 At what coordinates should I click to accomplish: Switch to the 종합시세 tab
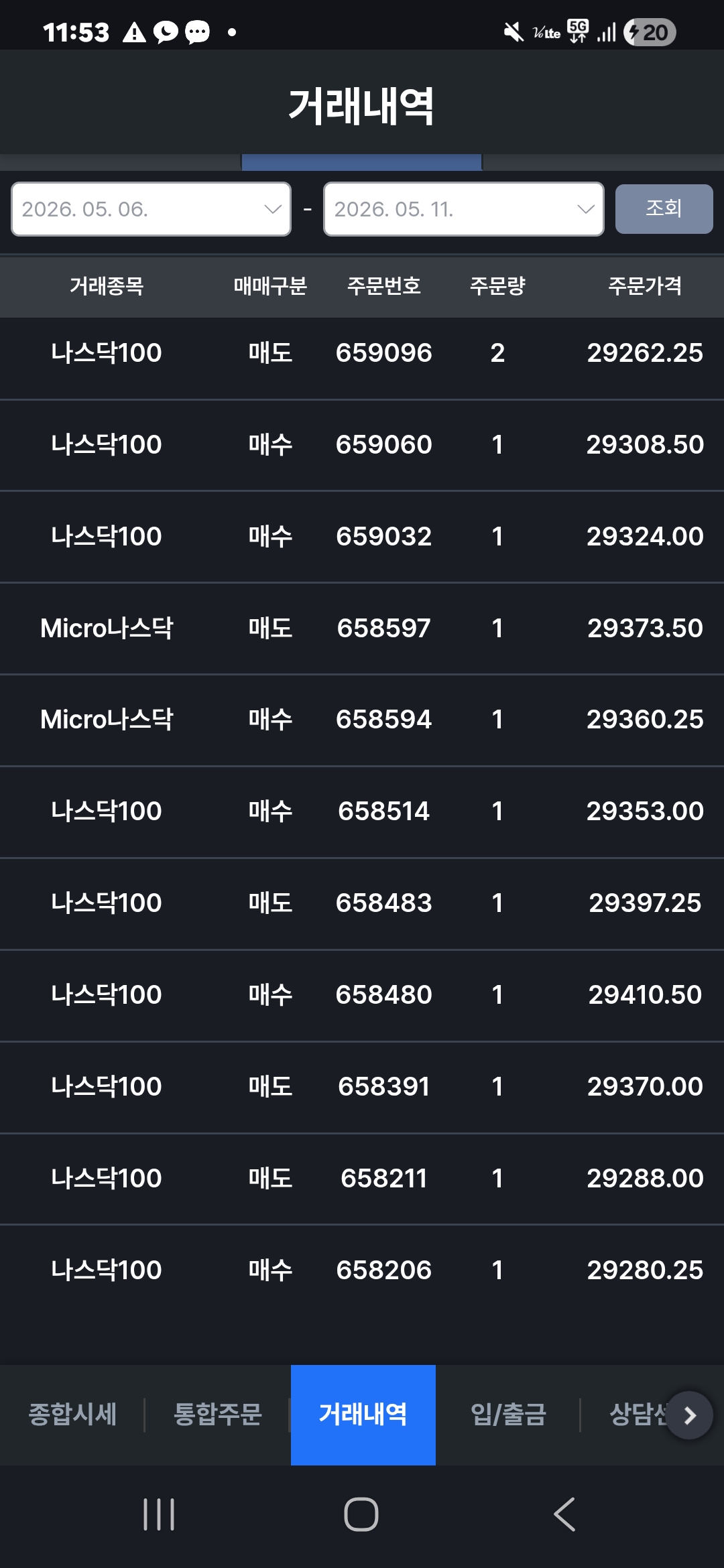pos(72,1415)
